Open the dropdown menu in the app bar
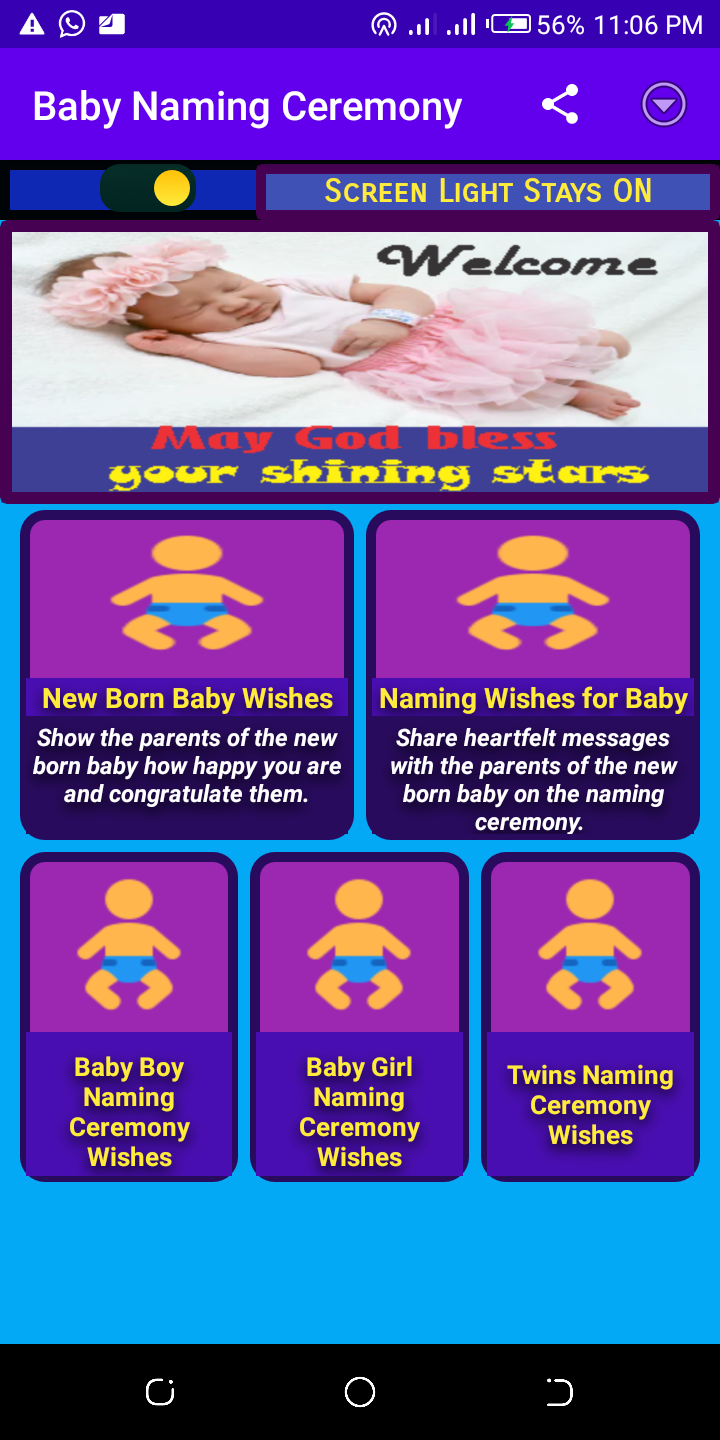The width and height of the screenshot is (720, 1440). pyautogui.click(x=664, y=105)
